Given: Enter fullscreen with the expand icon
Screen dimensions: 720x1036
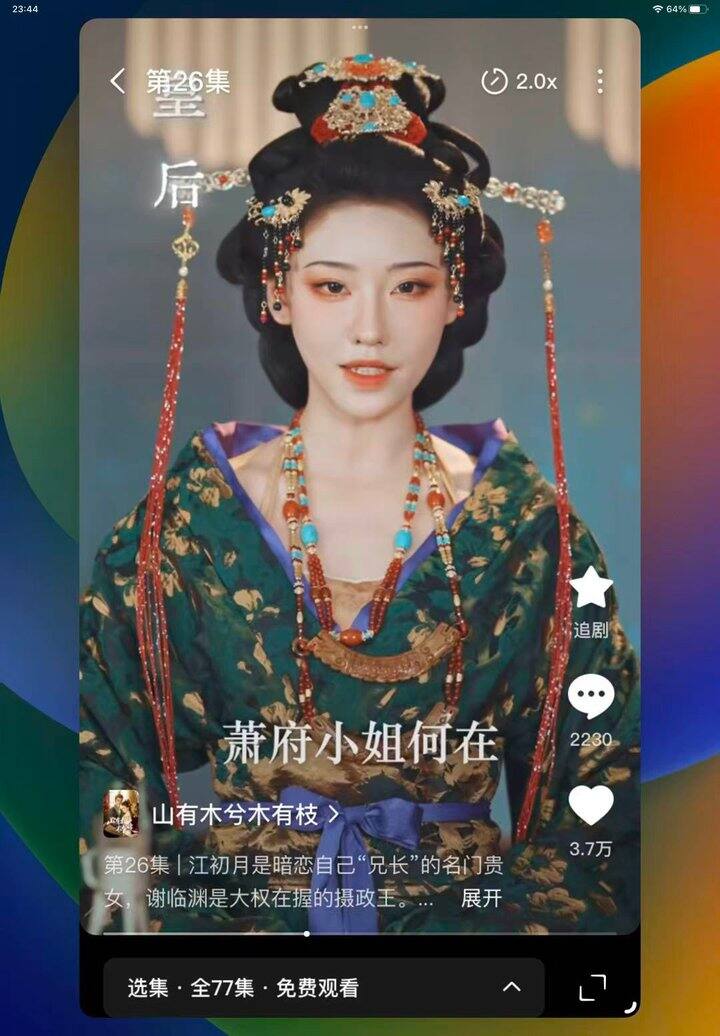Looking at the screenshot, I should point(593,988).
